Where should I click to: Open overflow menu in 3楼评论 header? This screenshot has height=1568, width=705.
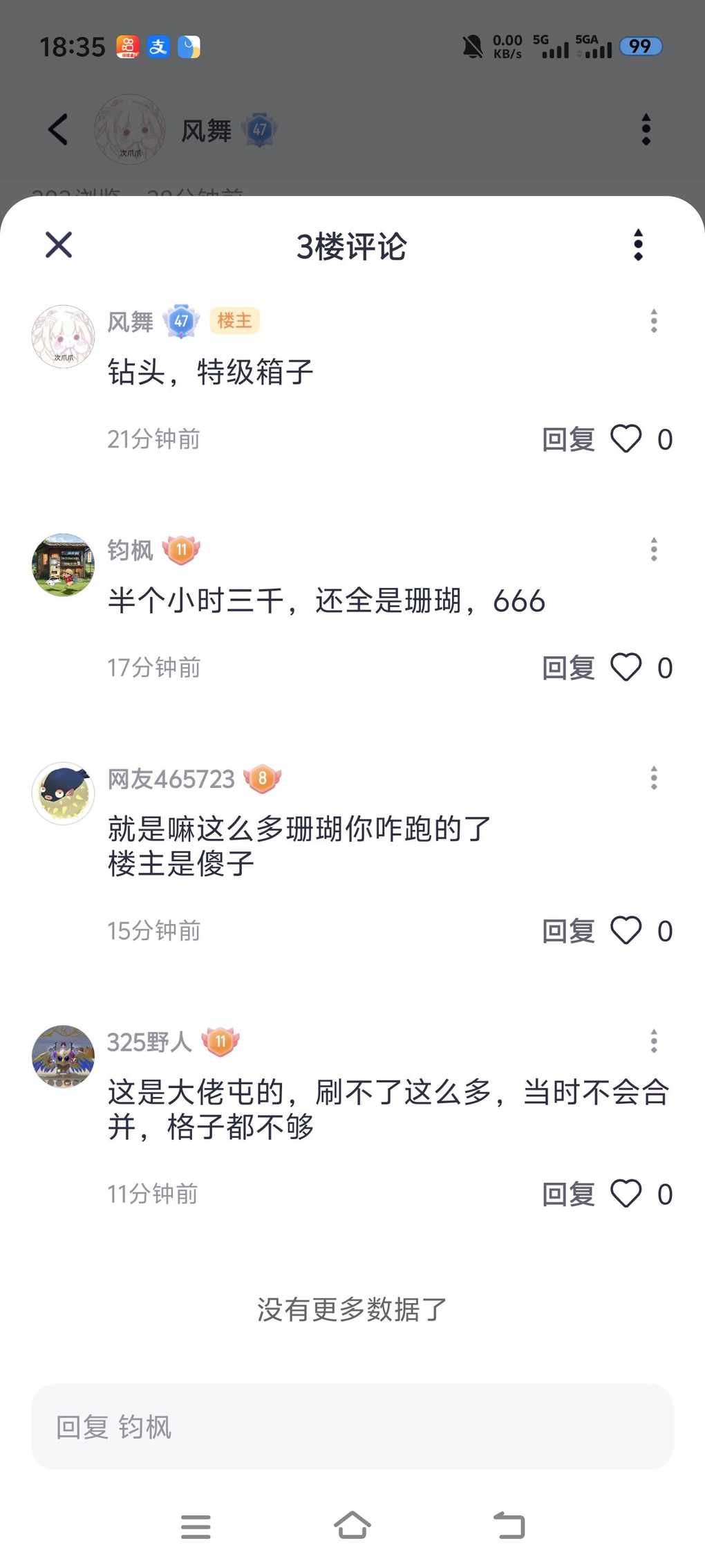point(638,245)
